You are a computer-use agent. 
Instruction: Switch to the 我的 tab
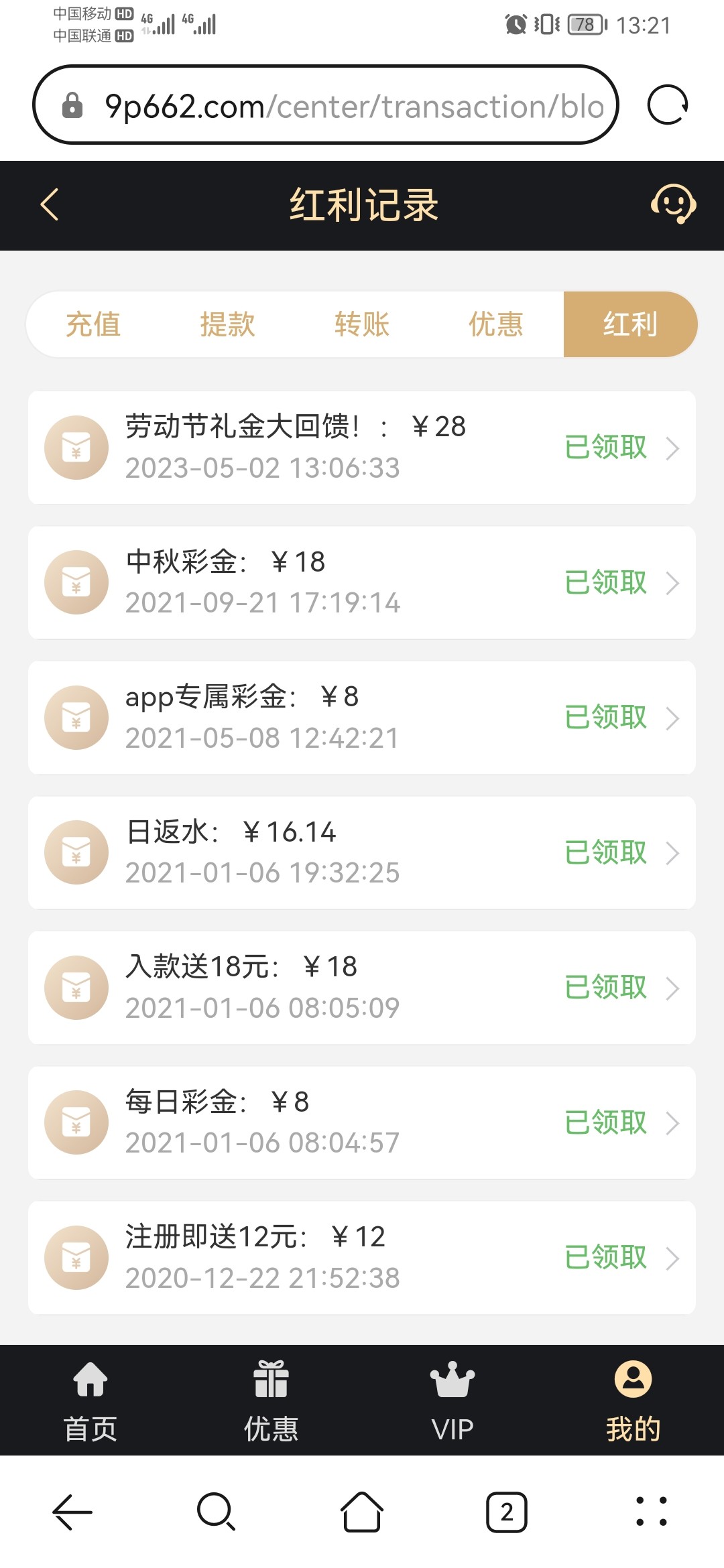click(633, 1400)
